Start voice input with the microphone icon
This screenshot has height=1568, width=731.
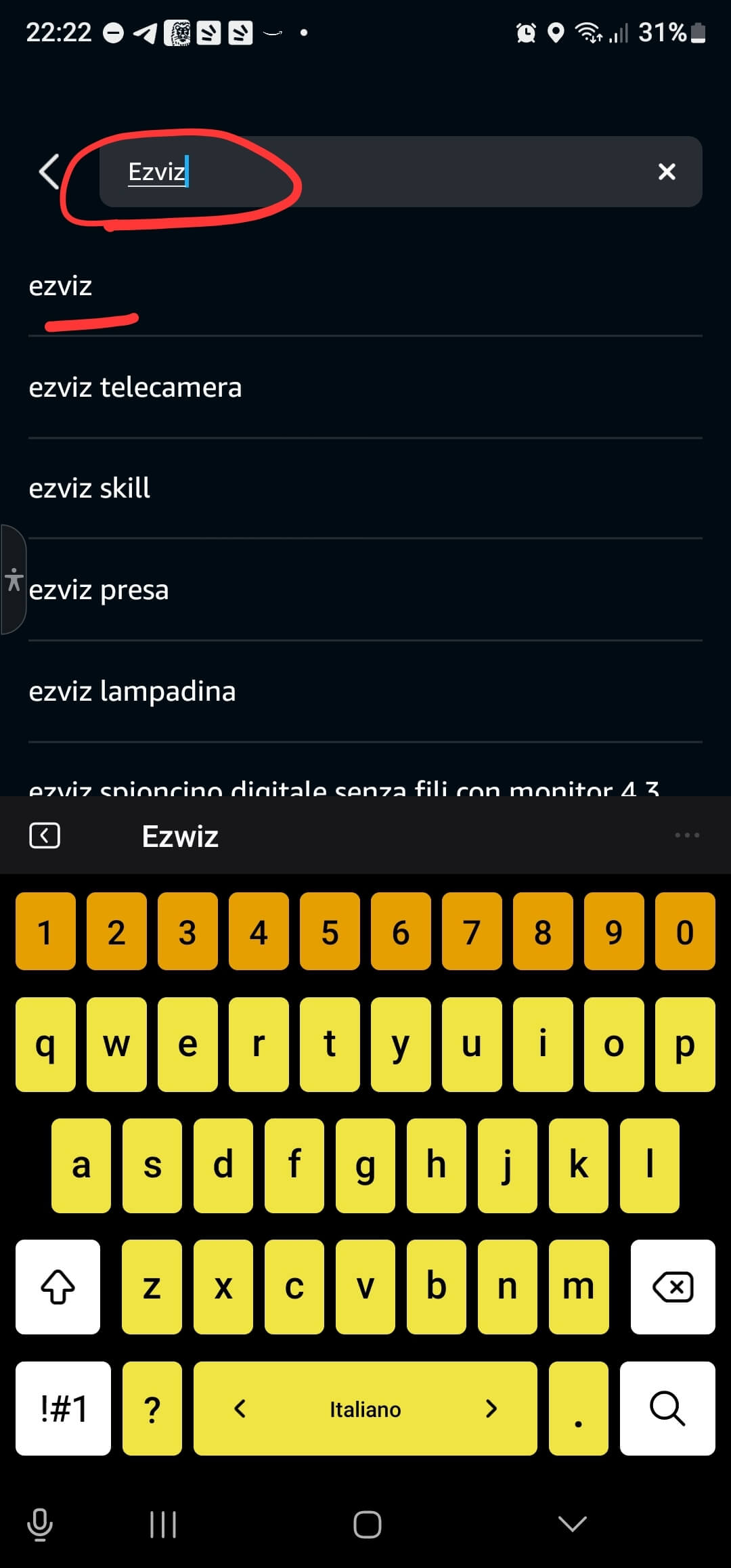tap(40, 1525)
